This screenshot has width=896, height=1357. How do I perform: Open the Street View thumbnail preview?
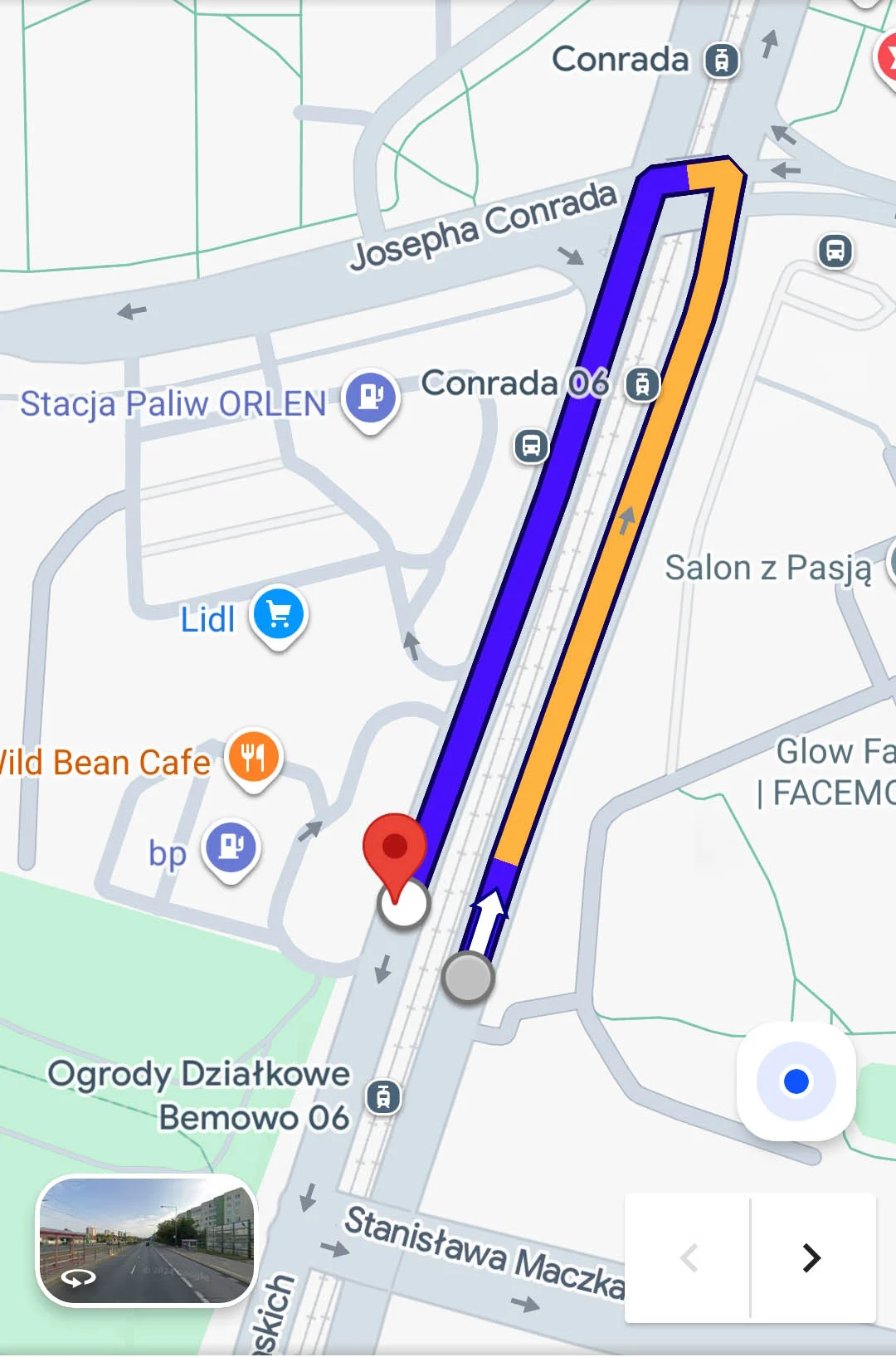[147, 1240]
